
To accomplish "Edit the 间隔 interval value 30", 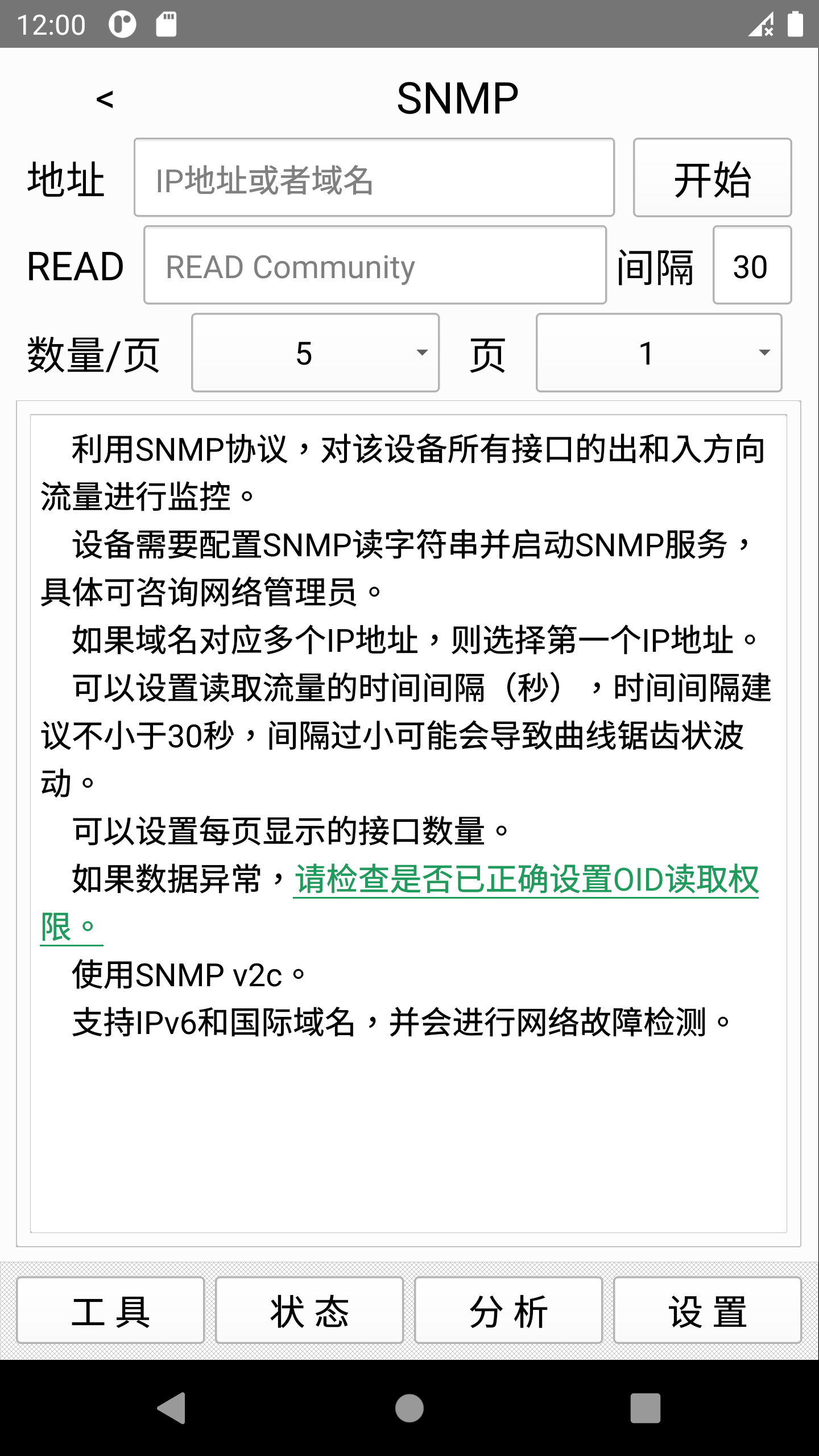I will (751, 265).
